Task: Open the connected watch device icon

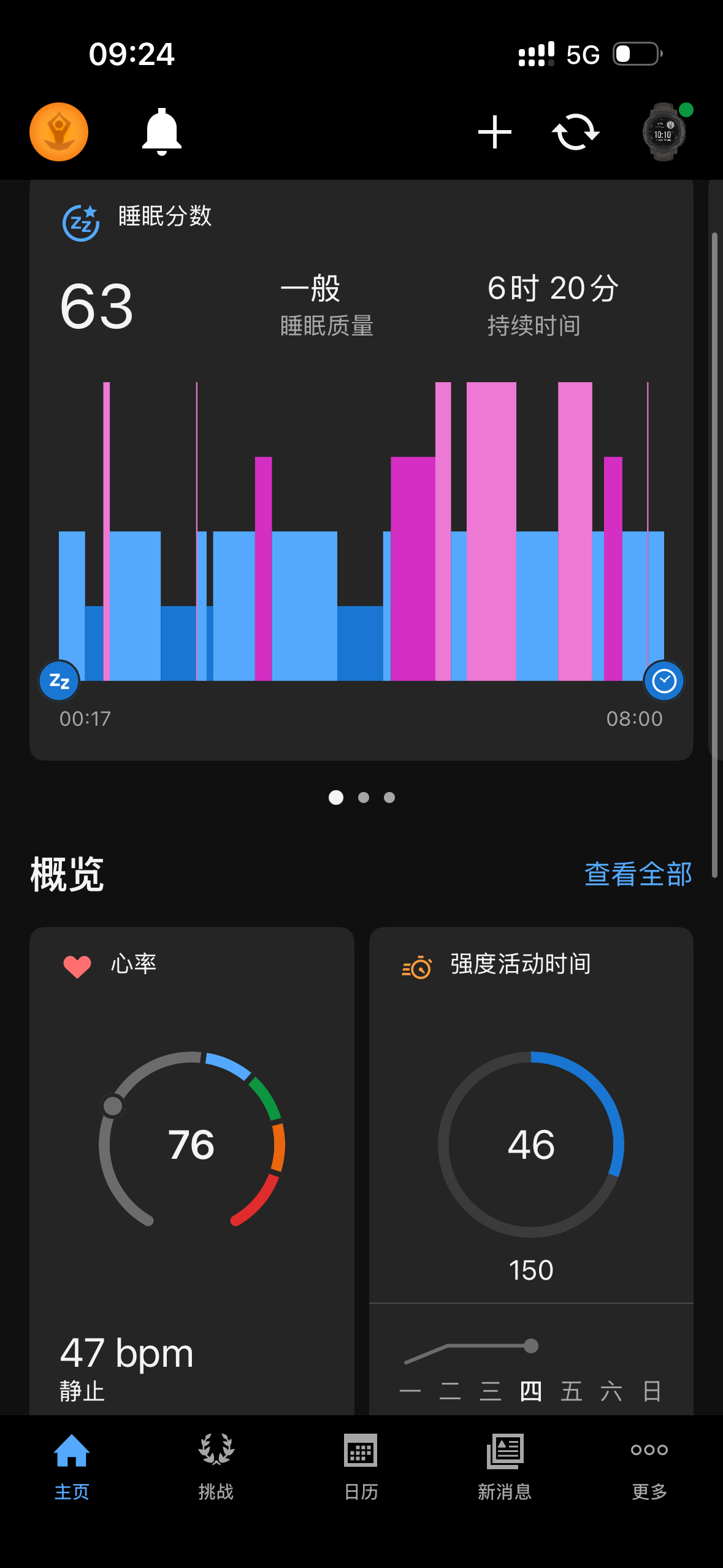Action: (x=665, y=132)
